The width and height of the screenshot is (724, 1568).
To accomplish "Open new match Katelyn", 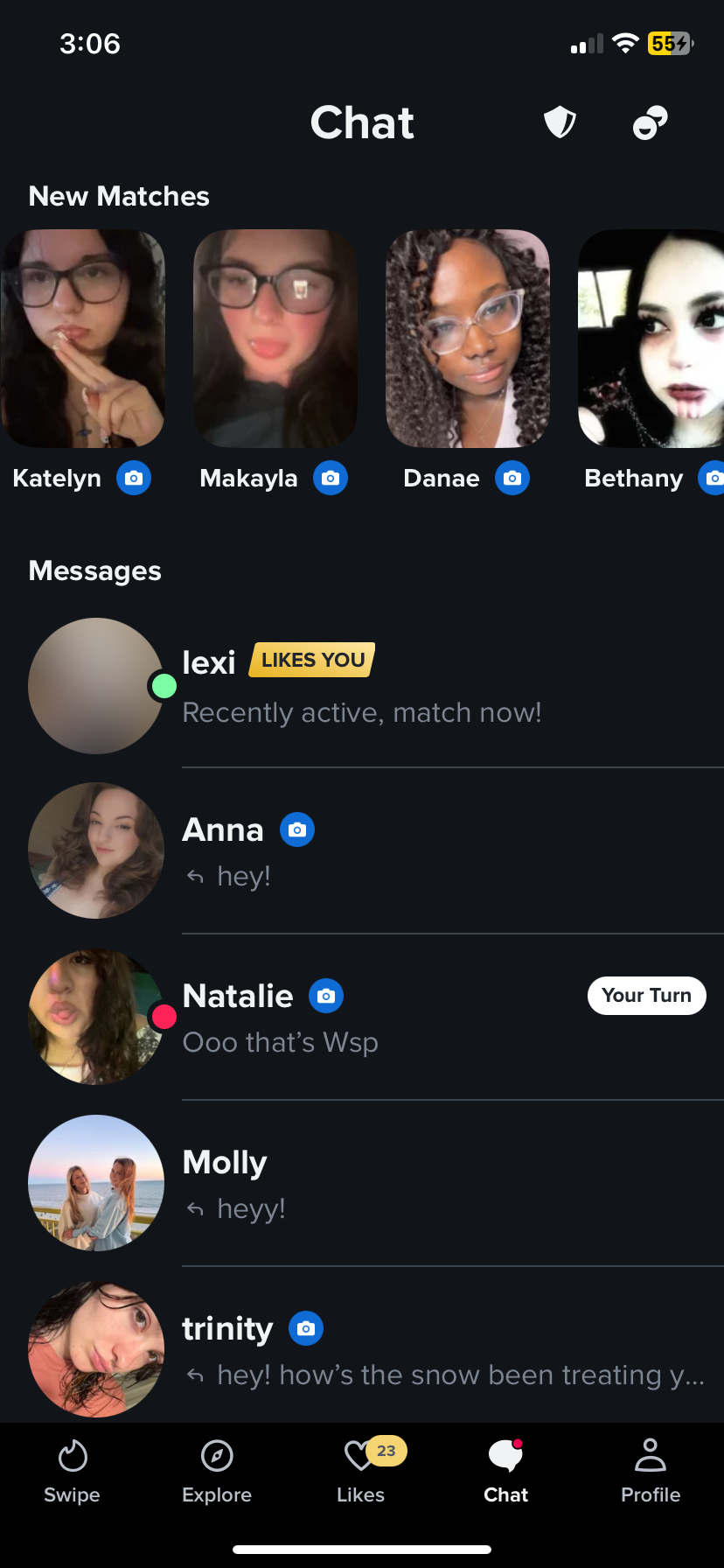I will coord(83,339).
